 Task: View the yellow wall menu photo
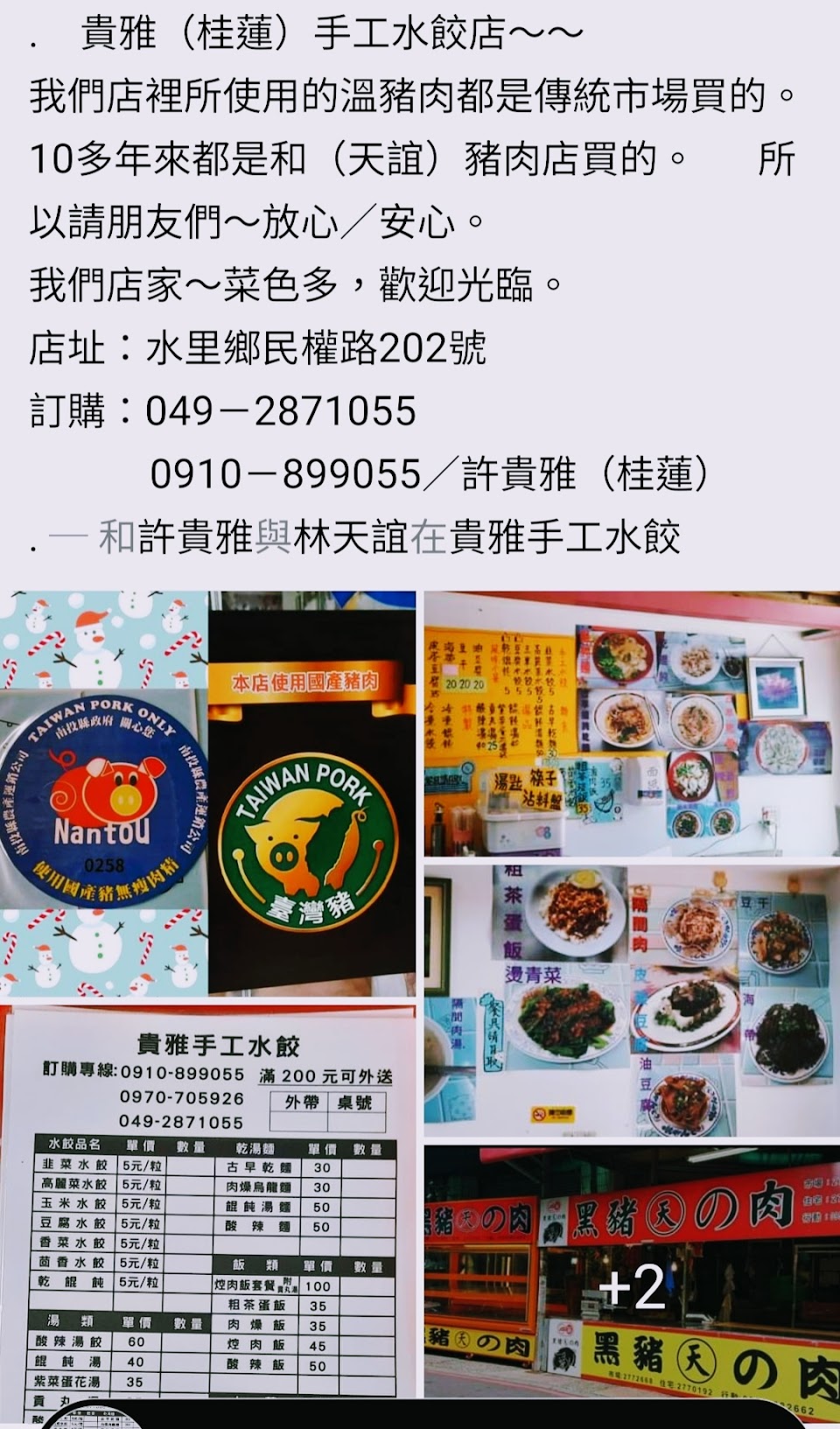[632, 724]
